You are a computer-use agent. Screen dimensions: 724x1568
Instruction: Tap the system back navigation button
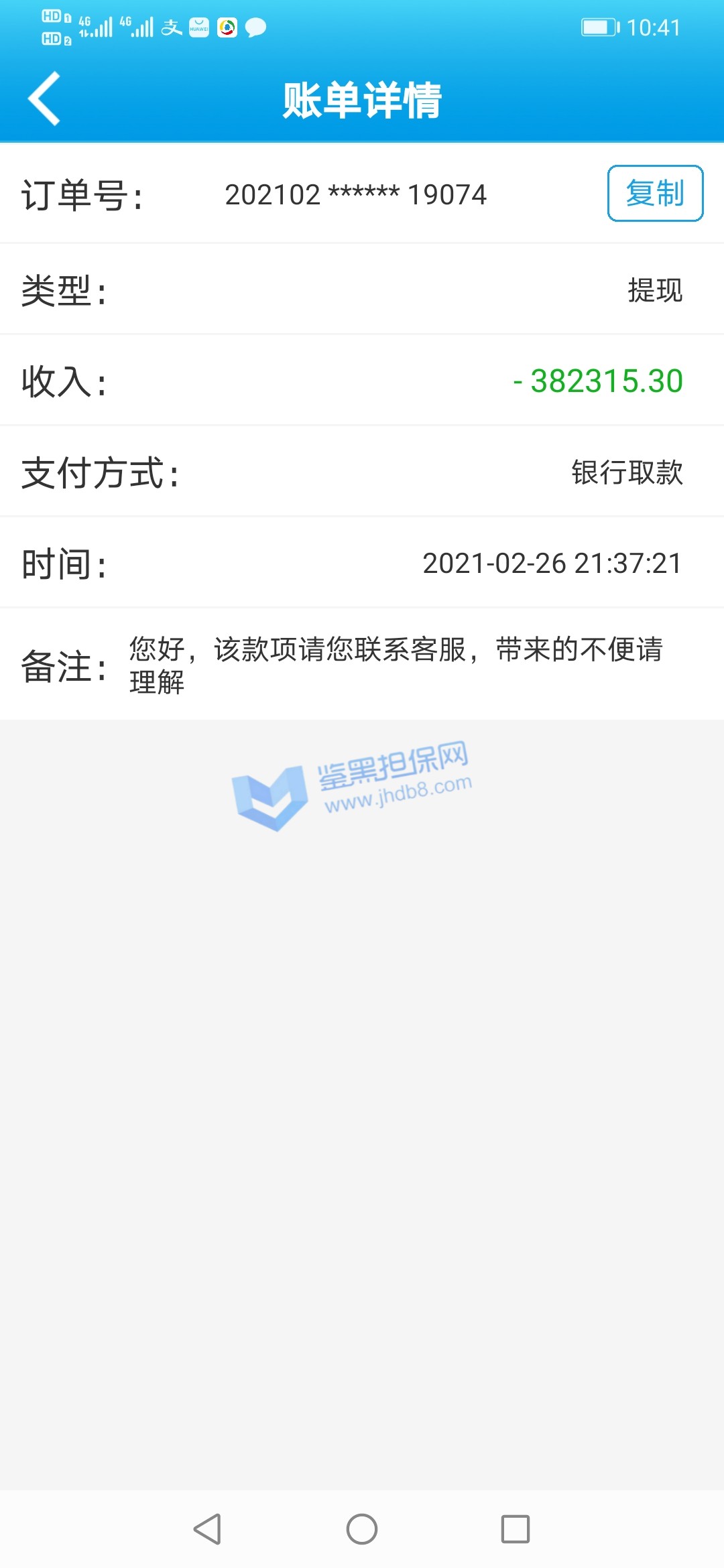tap(207, 1529)
